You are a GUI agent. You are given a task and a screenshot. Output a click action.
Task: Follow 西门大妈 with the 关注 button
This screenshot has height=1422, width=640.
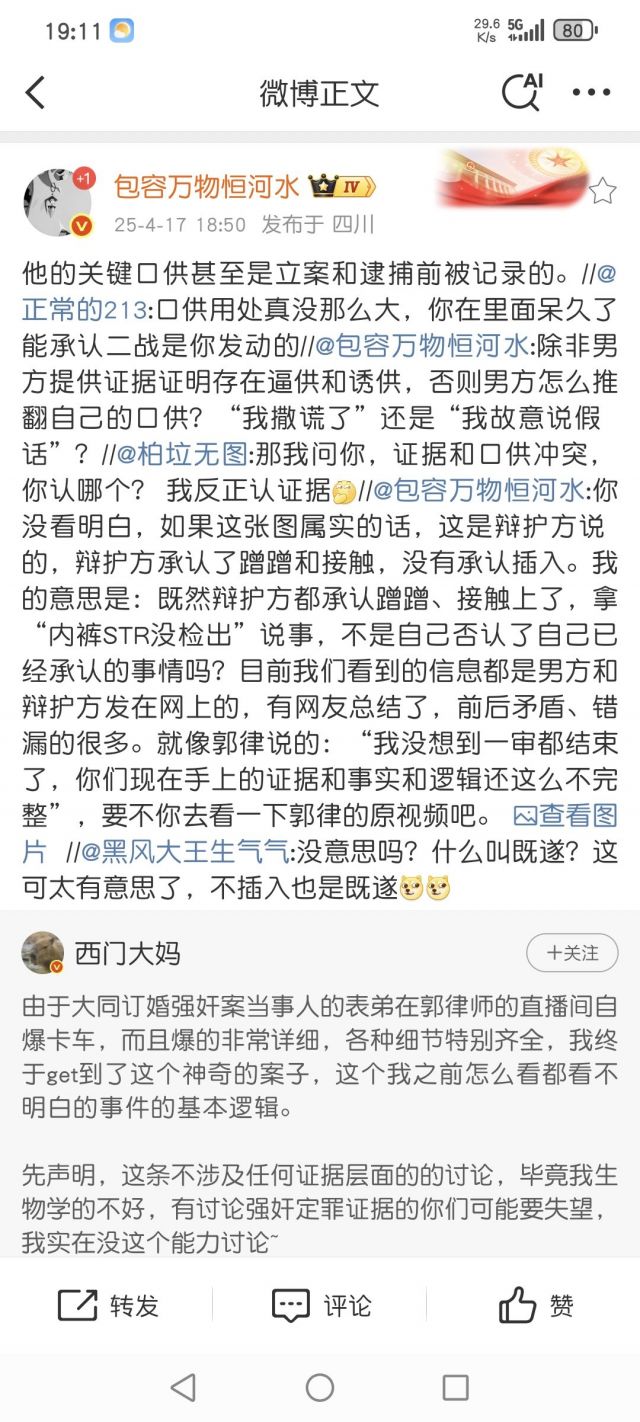coord(572,953)
